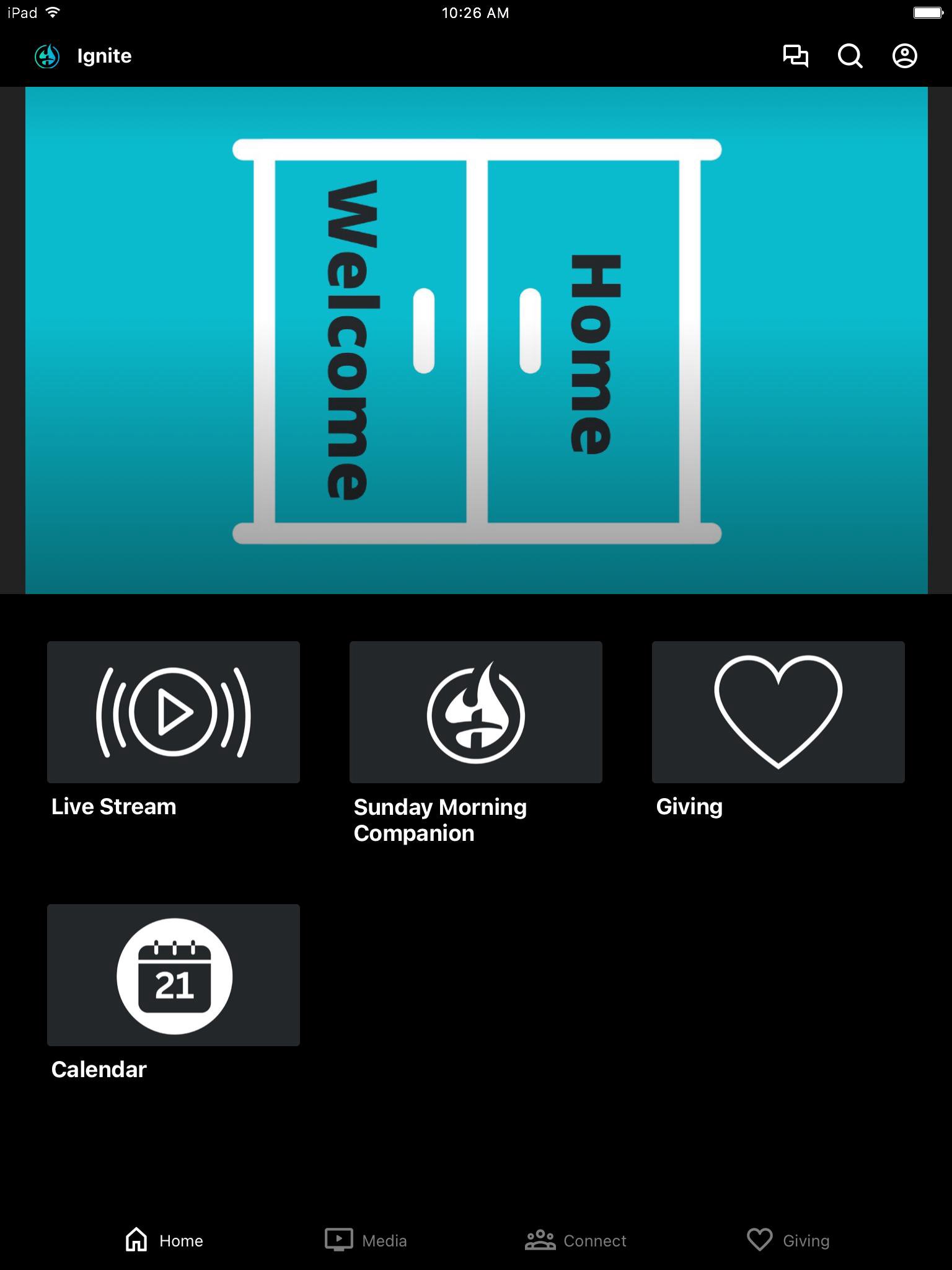Screen dimensions: 952x1270
Task: Select the Home tab
Action: coord(164,1240)
